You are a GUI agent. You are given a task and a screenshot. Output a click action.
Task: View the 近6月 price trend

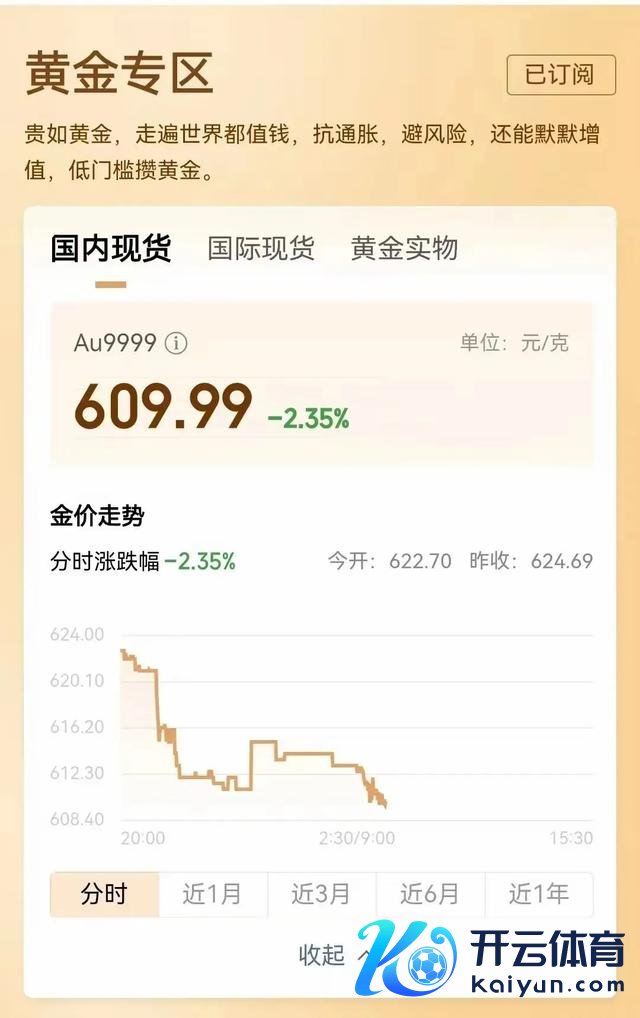click(x=430, y=894)
